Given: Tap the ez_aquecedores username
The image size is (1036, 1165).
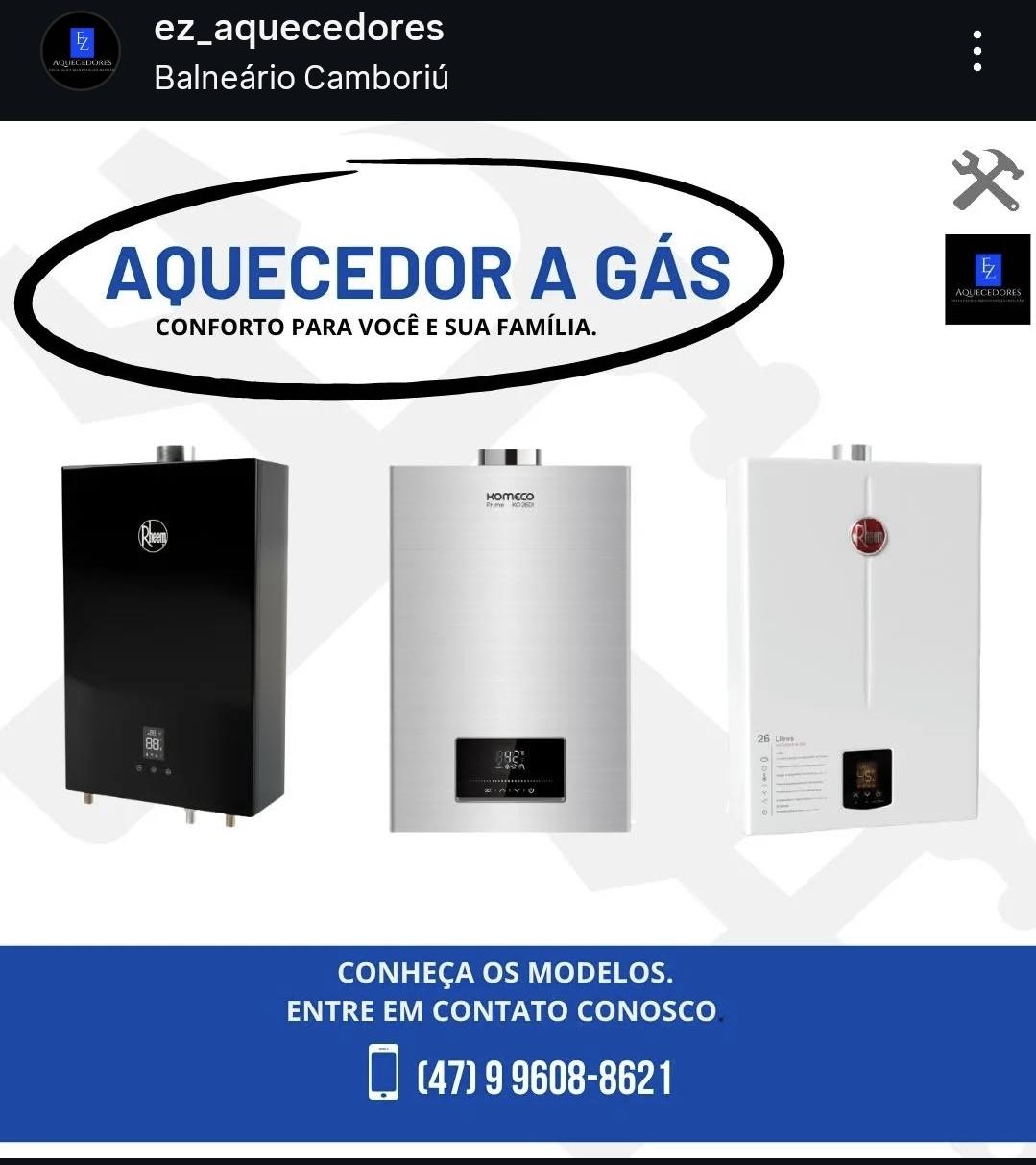Looking at the screenshot, I should click(299, 29).
